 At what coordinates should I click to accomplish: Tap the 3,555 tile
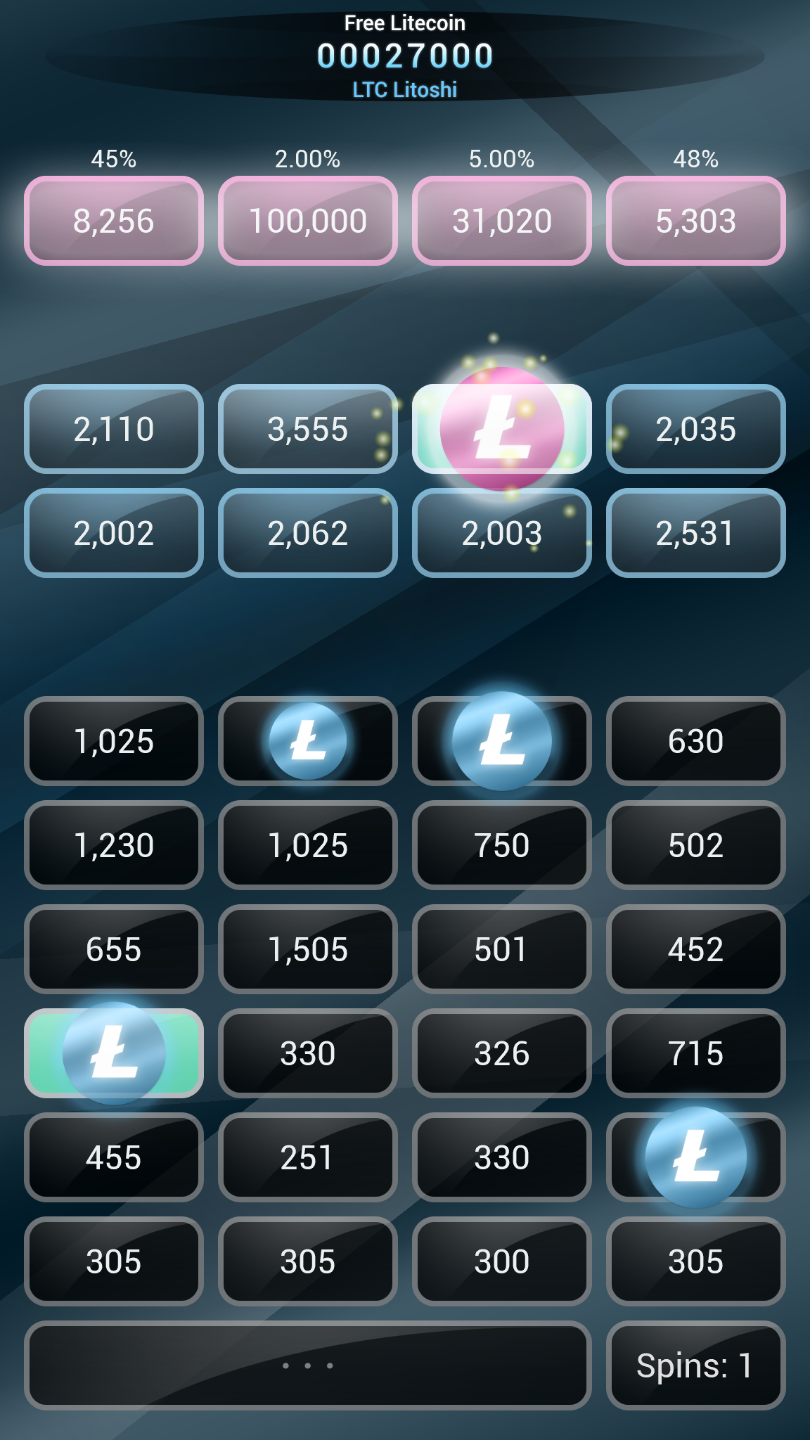308,429
